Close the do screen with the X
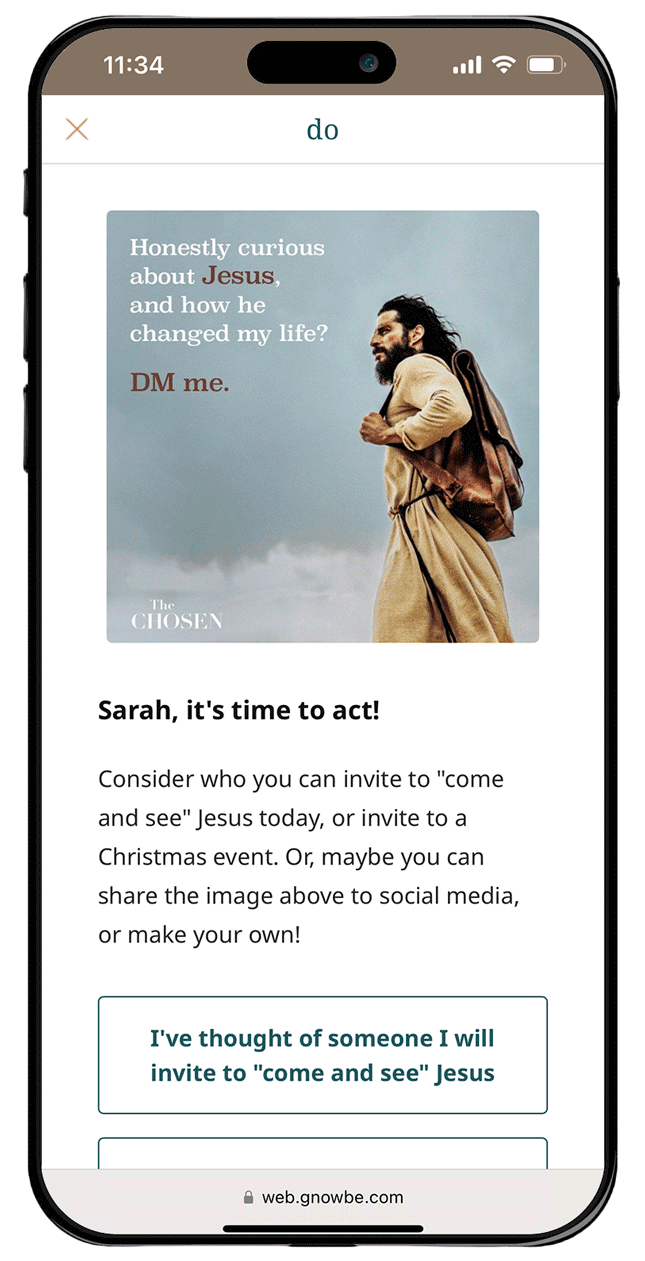This screenshot has height=1261, width=645. [77, 129]
